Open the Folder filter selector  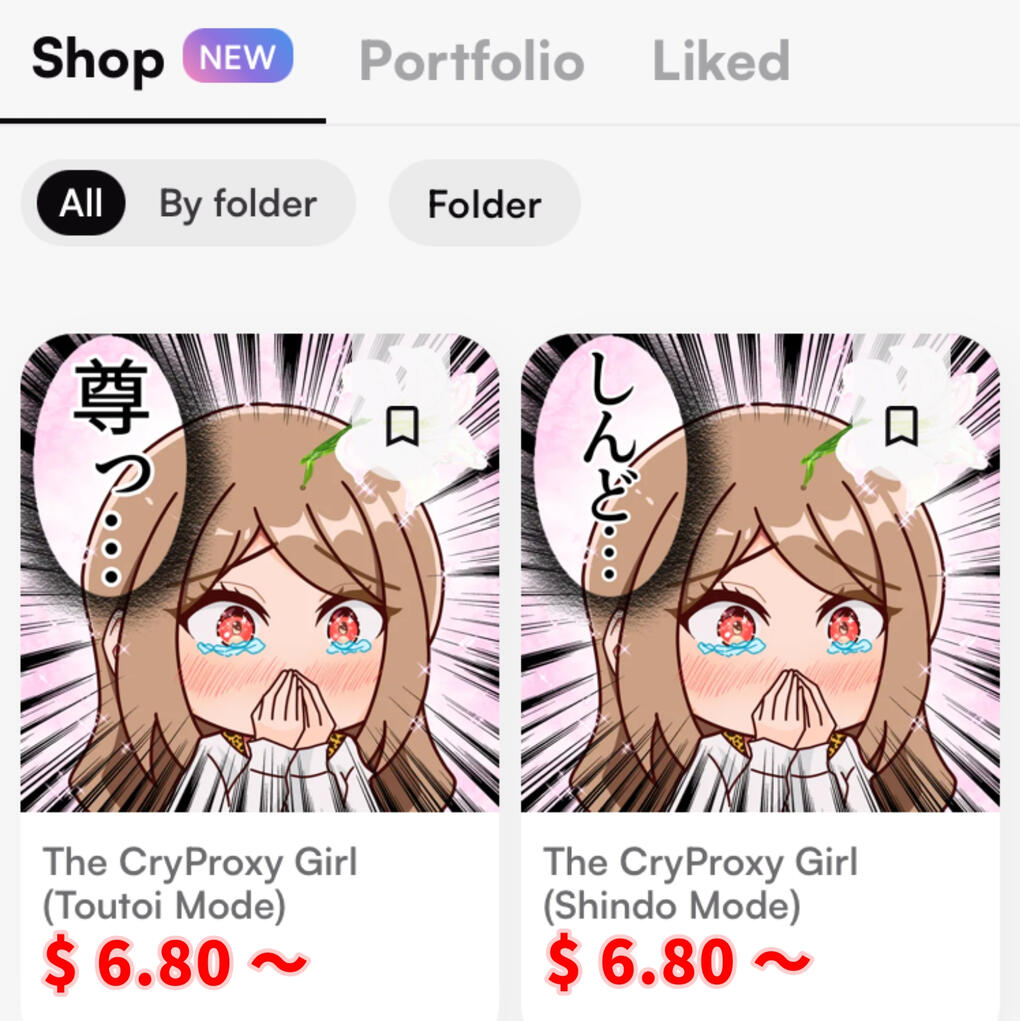tap(484, 203)
